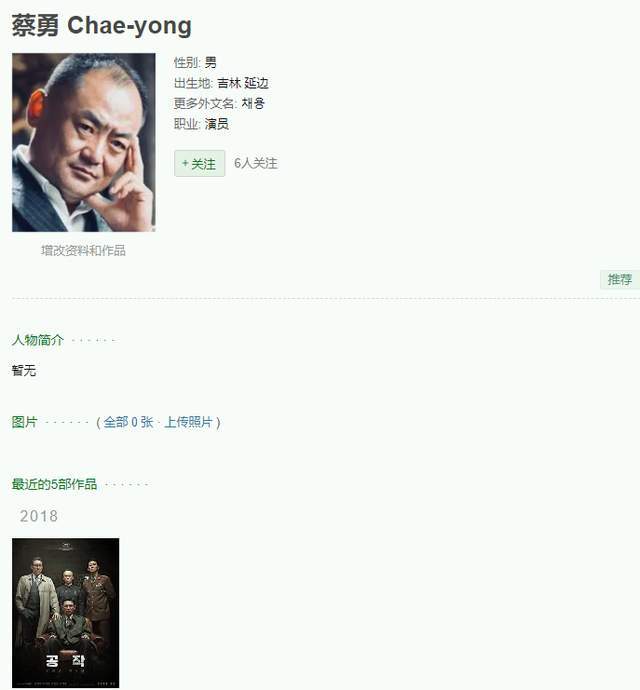
Task: Tap the +关注 follow button
Action: coord(199,163)
